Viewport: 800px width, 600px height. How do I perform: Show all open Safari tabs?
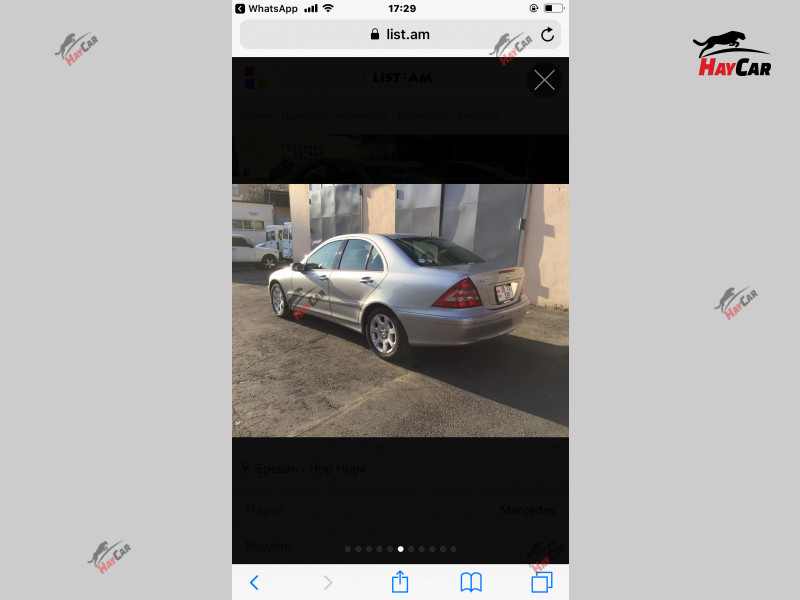point(542,582)
